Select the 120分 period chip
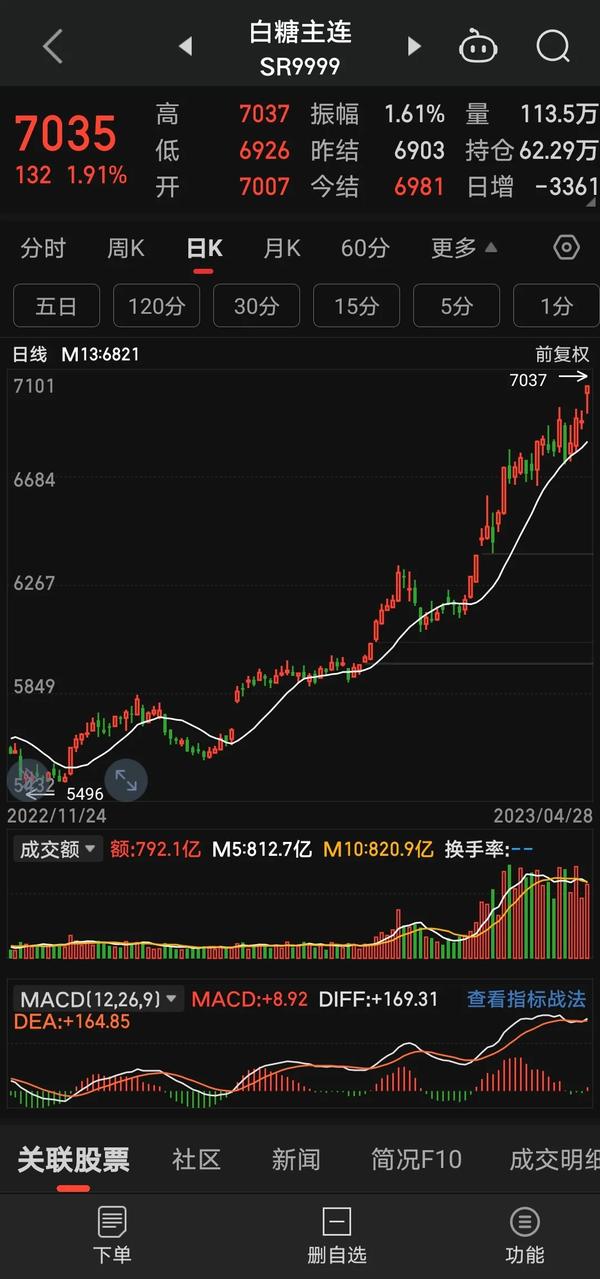The image size is (600, 1279). pyautogui.click(x=156, y=306)
